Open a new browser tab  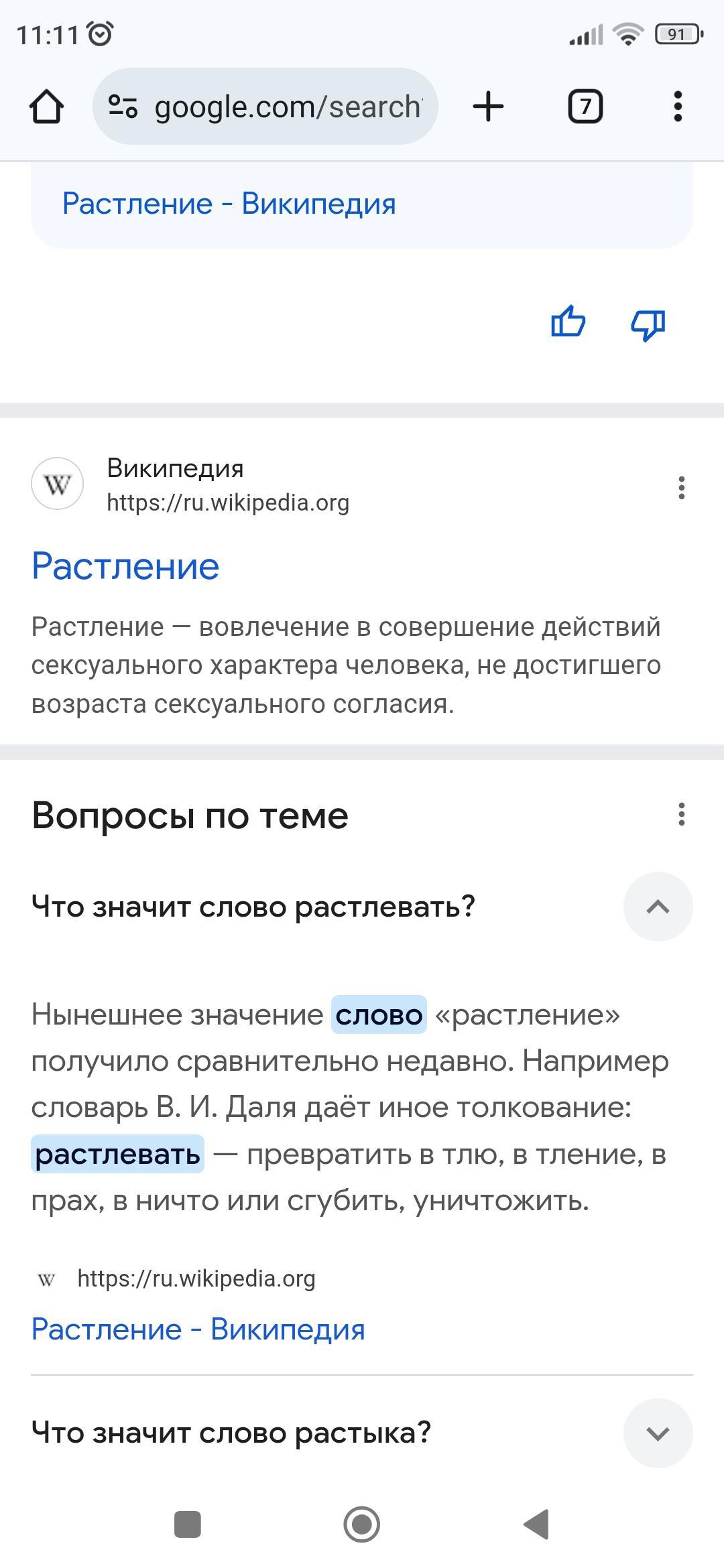[488, 107]
